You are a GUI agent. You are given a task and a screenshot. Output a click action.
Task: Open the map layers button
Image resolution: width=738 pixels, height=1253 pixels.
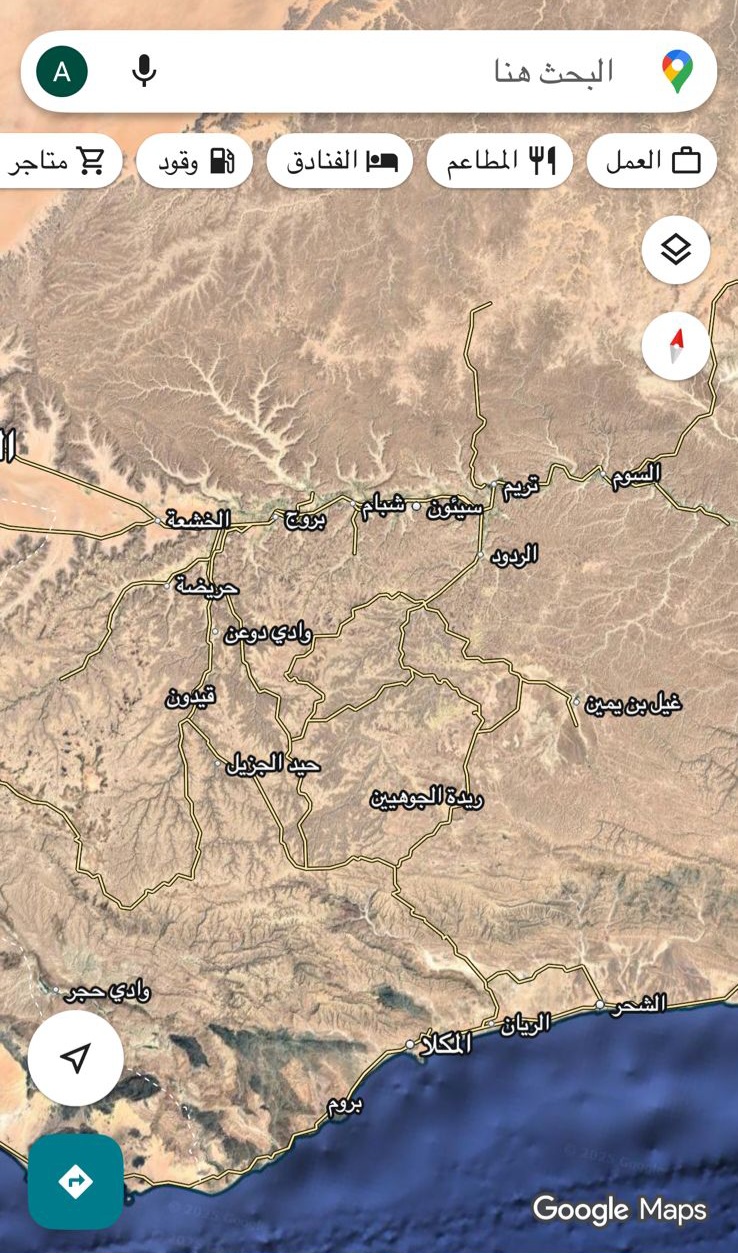tap(676, 250)
